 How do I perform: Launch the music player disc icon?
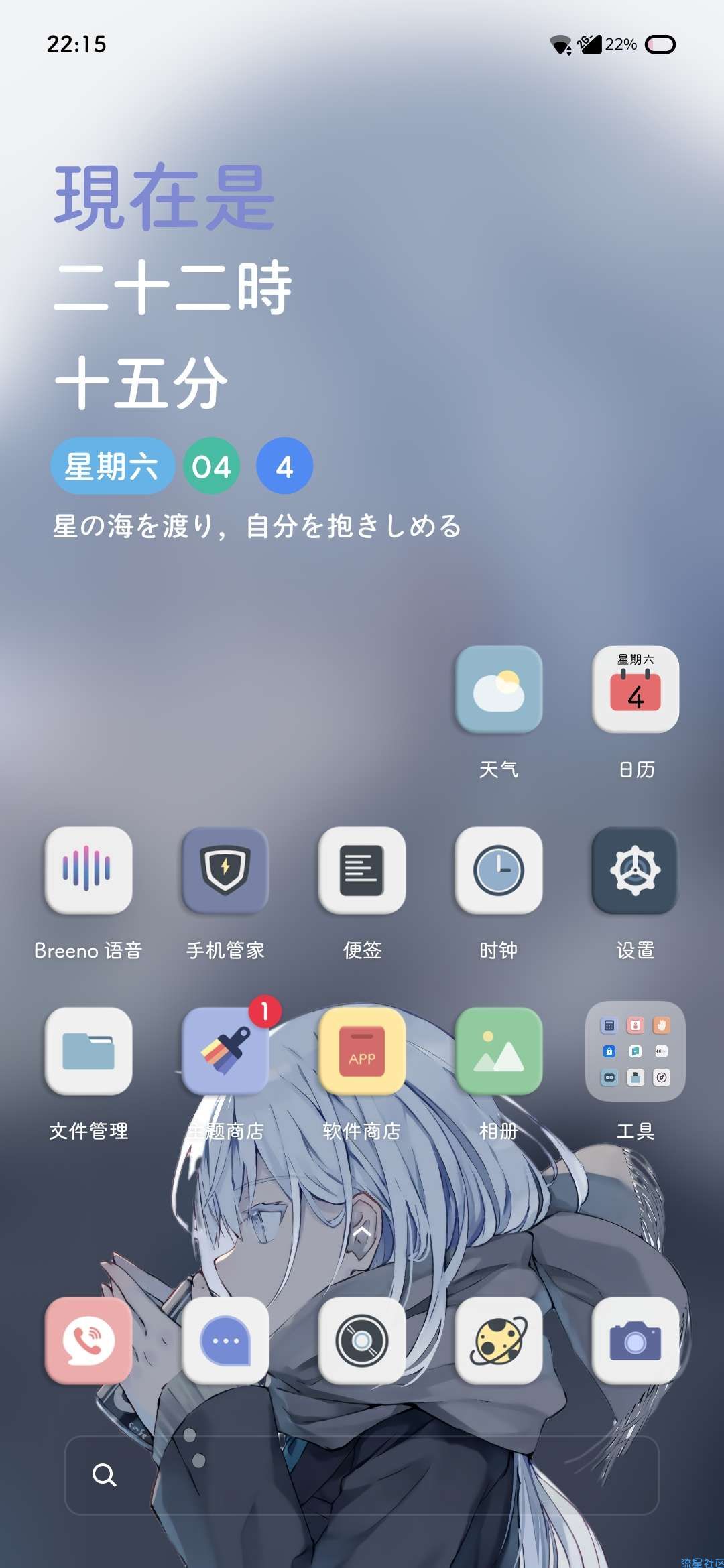coord(362,1340)
